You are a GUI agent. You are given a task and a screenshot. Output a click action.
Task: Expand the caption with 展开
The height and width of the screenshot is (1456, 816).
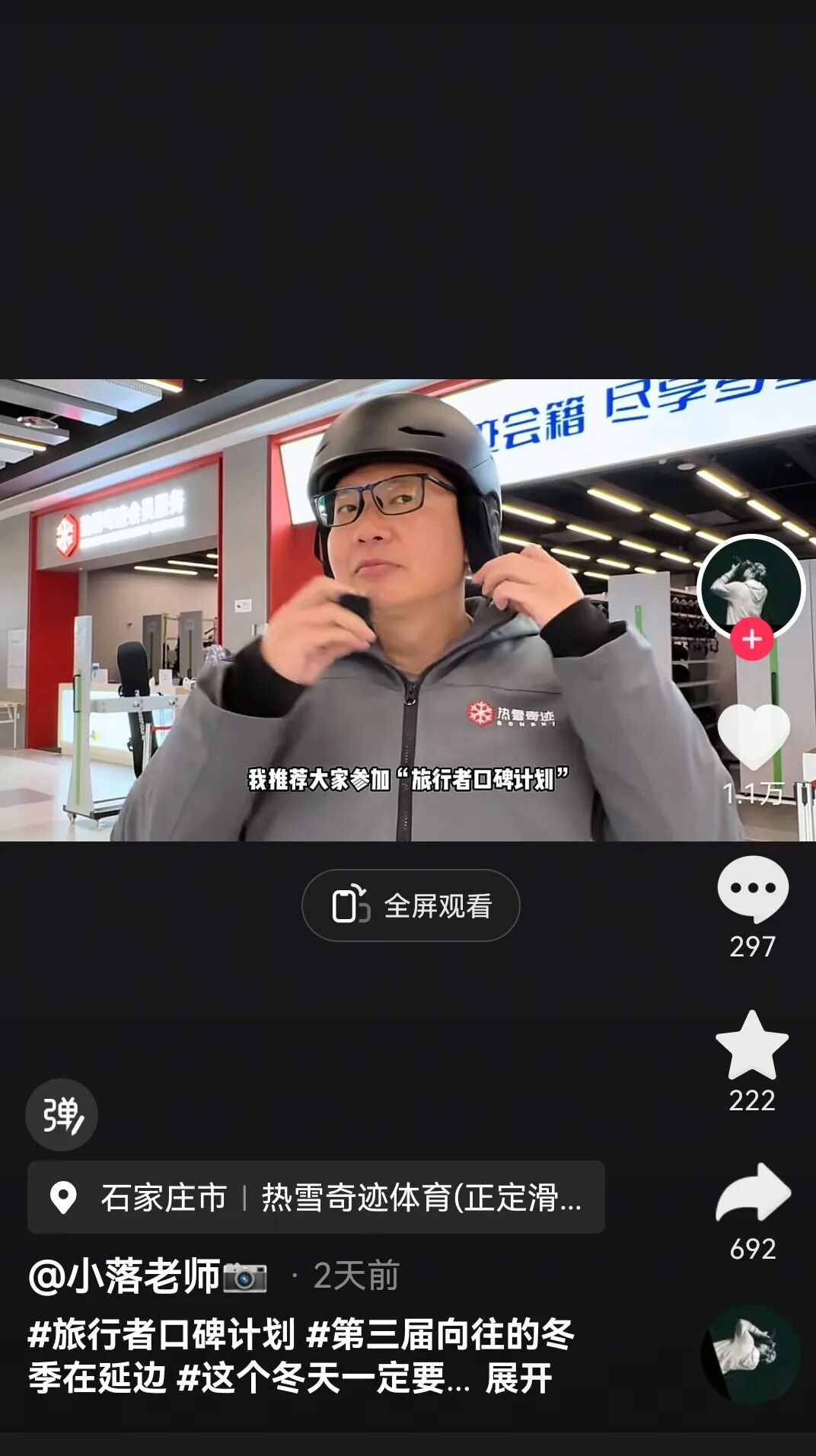point(518,1378)
